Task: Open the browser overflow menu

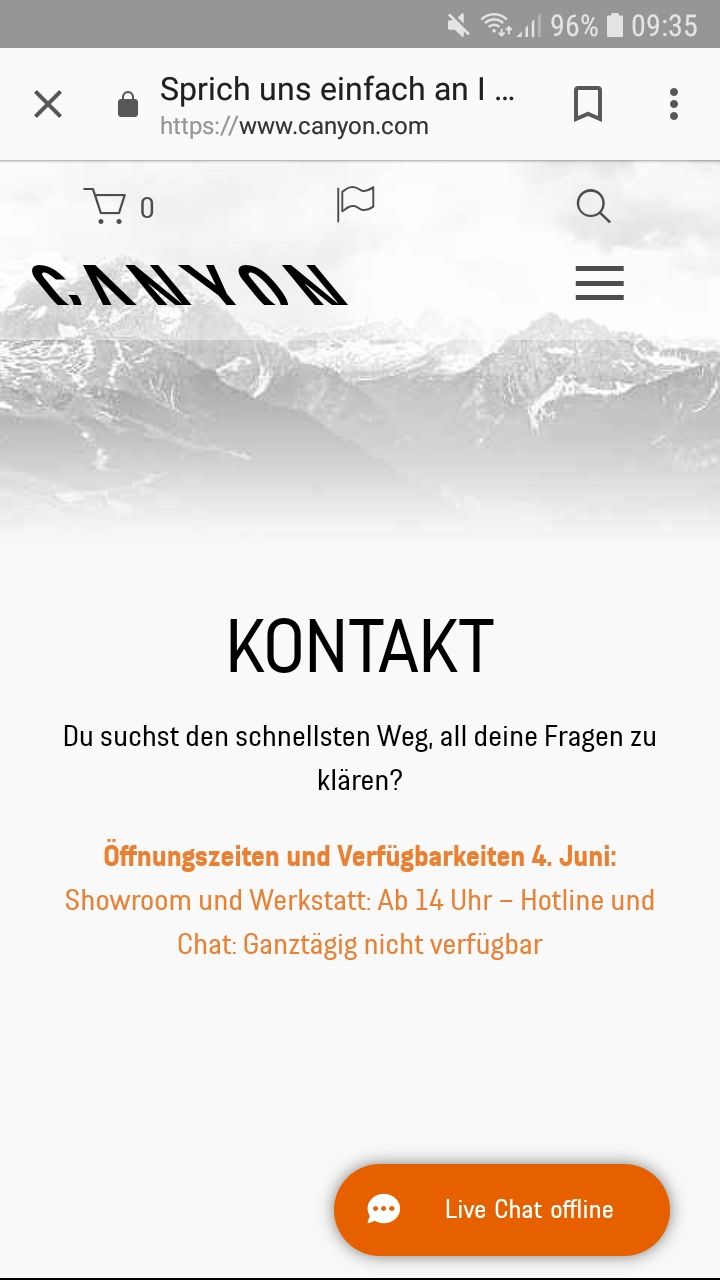Action: click(x=674, y=104)
